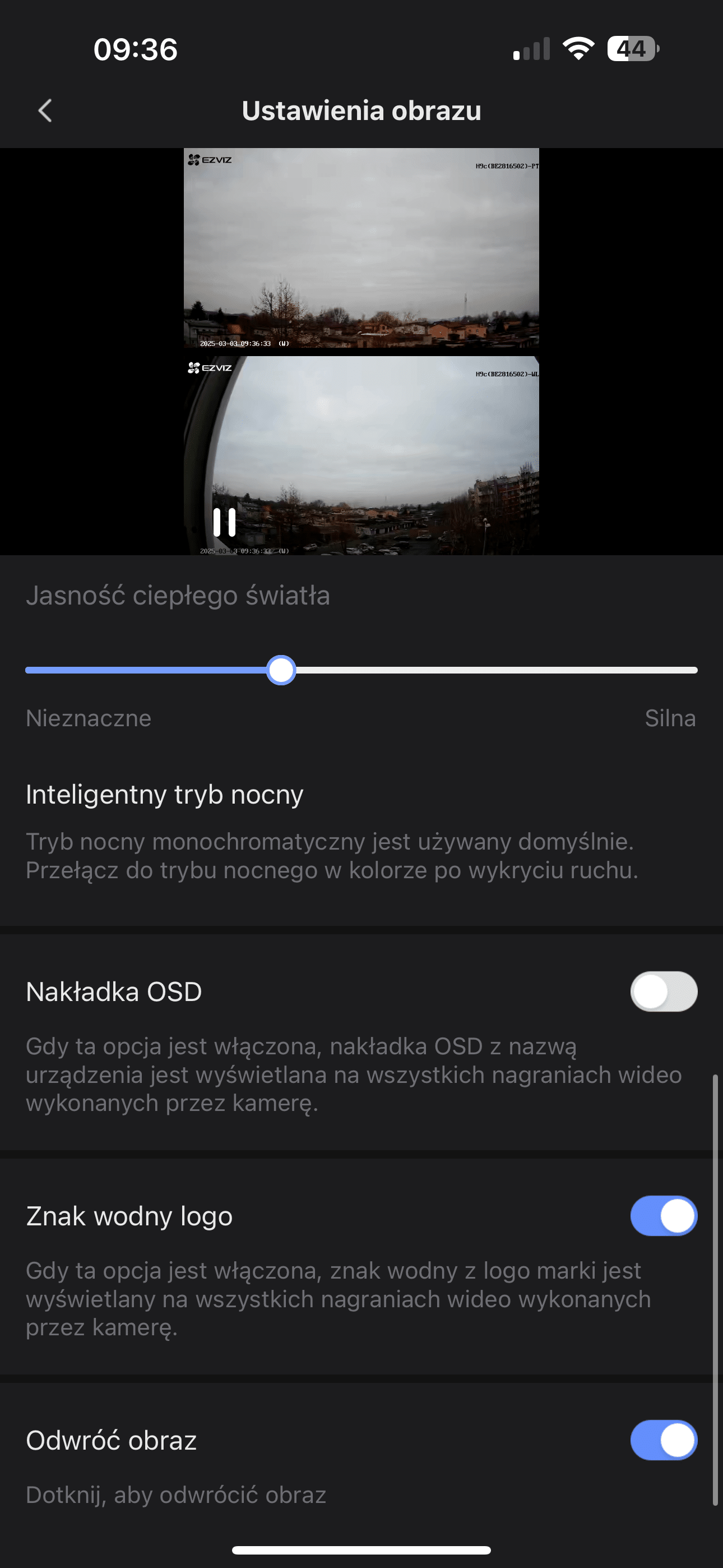This screenshot has height=1568, width=723.
Task: Pause the camera live preview
Action: 224,522
